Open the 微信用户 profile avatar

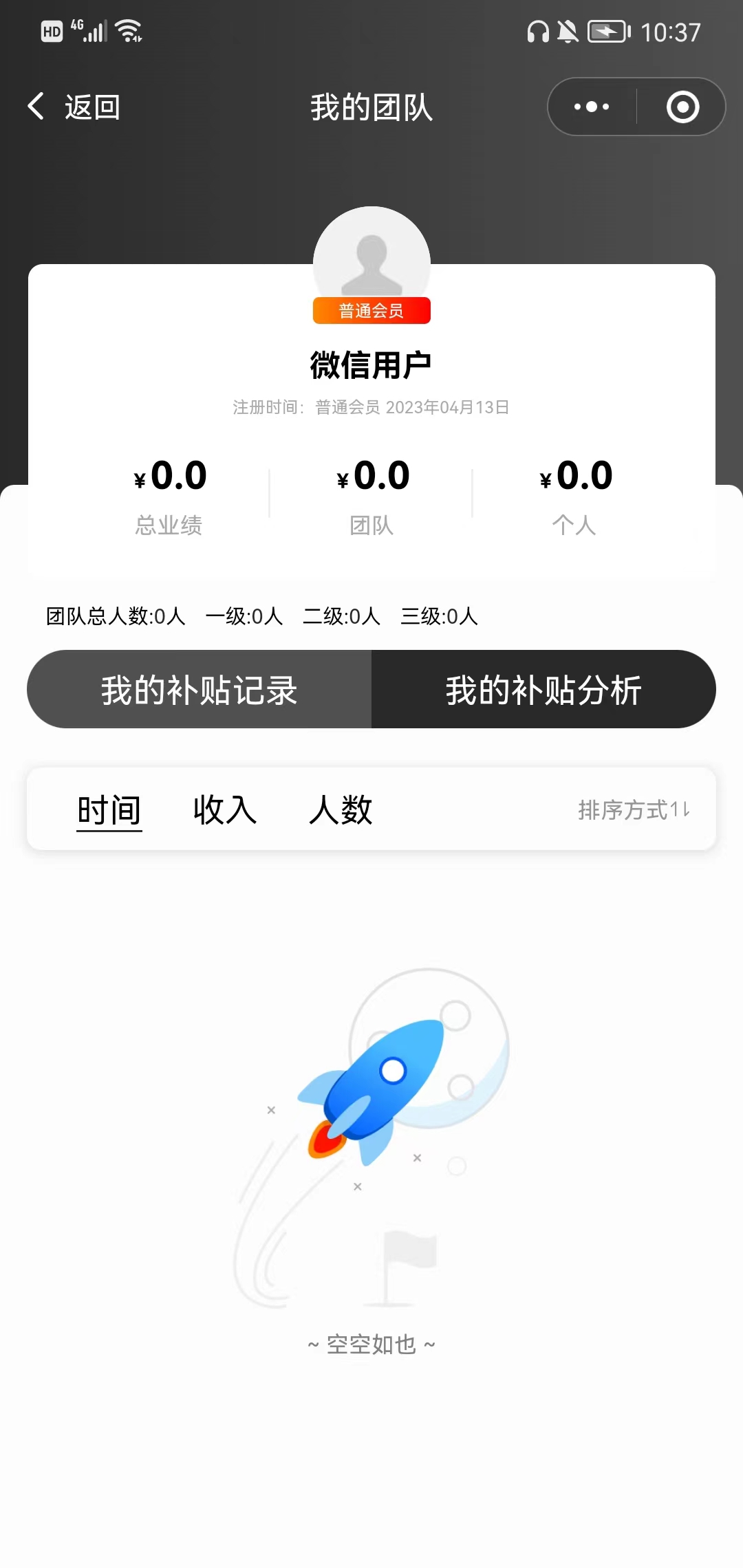tap(371, 258)
